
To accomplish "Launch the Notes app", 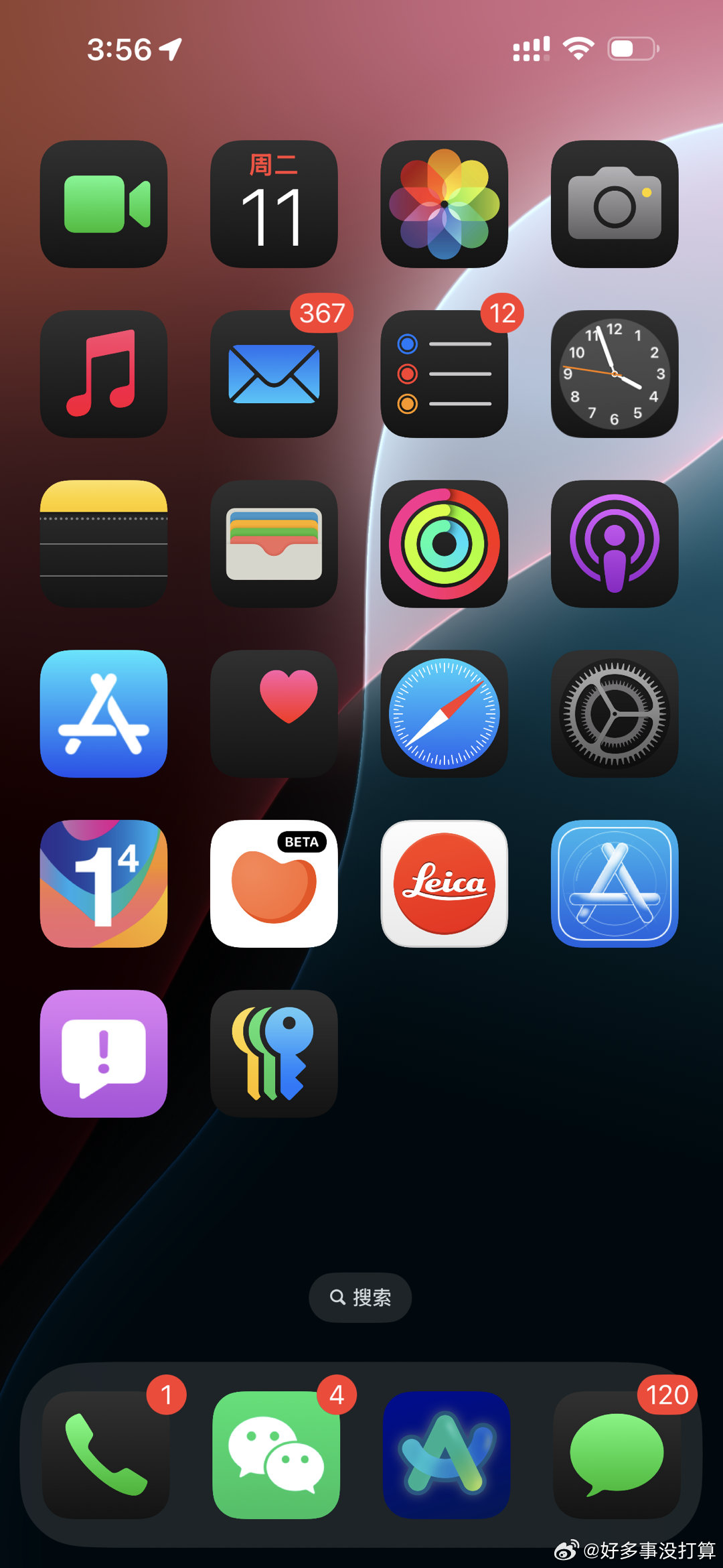I will point(104,543).
